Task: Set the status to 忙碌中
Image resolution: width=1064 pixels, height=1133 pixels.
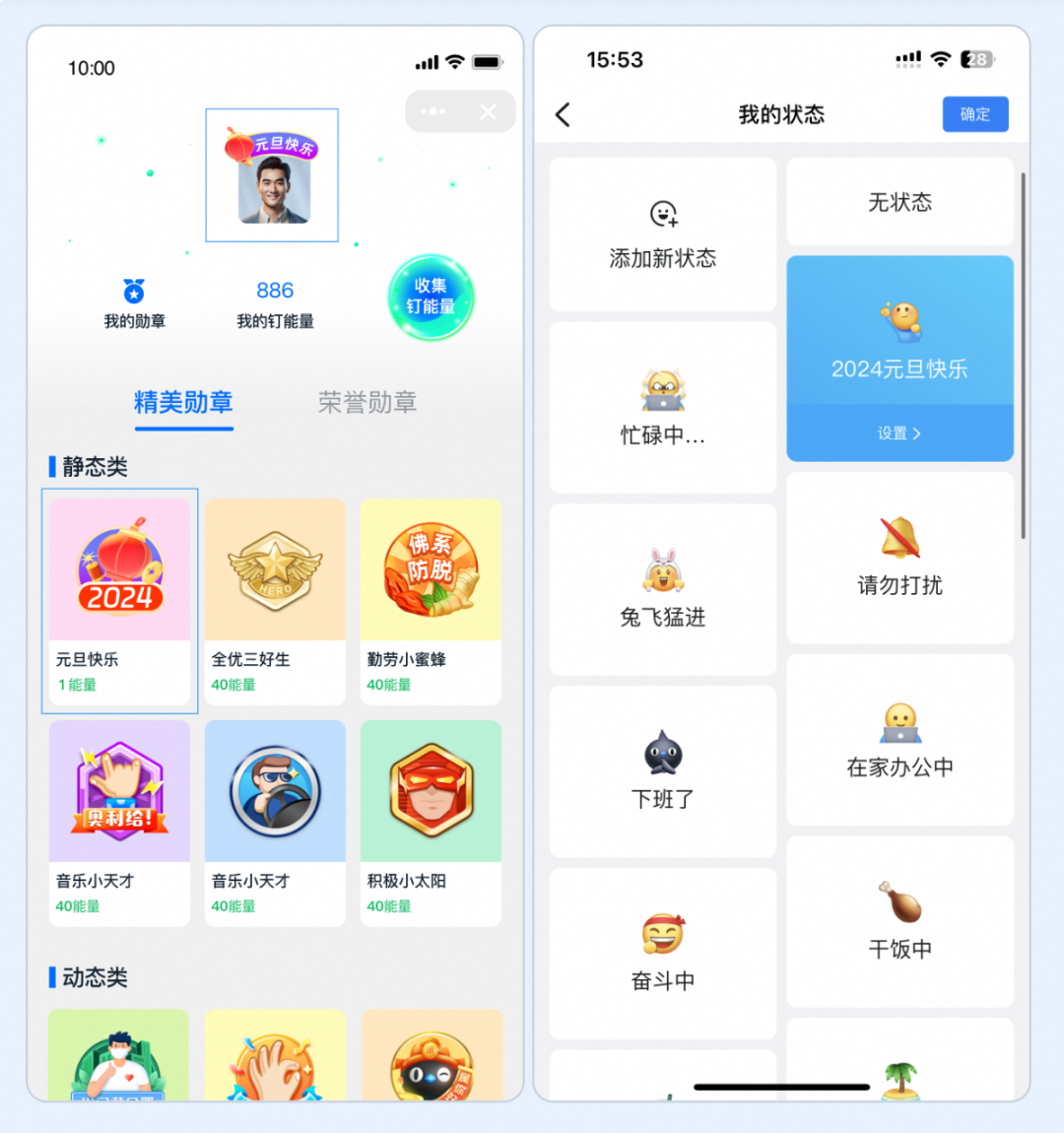Action: [662, 408]
